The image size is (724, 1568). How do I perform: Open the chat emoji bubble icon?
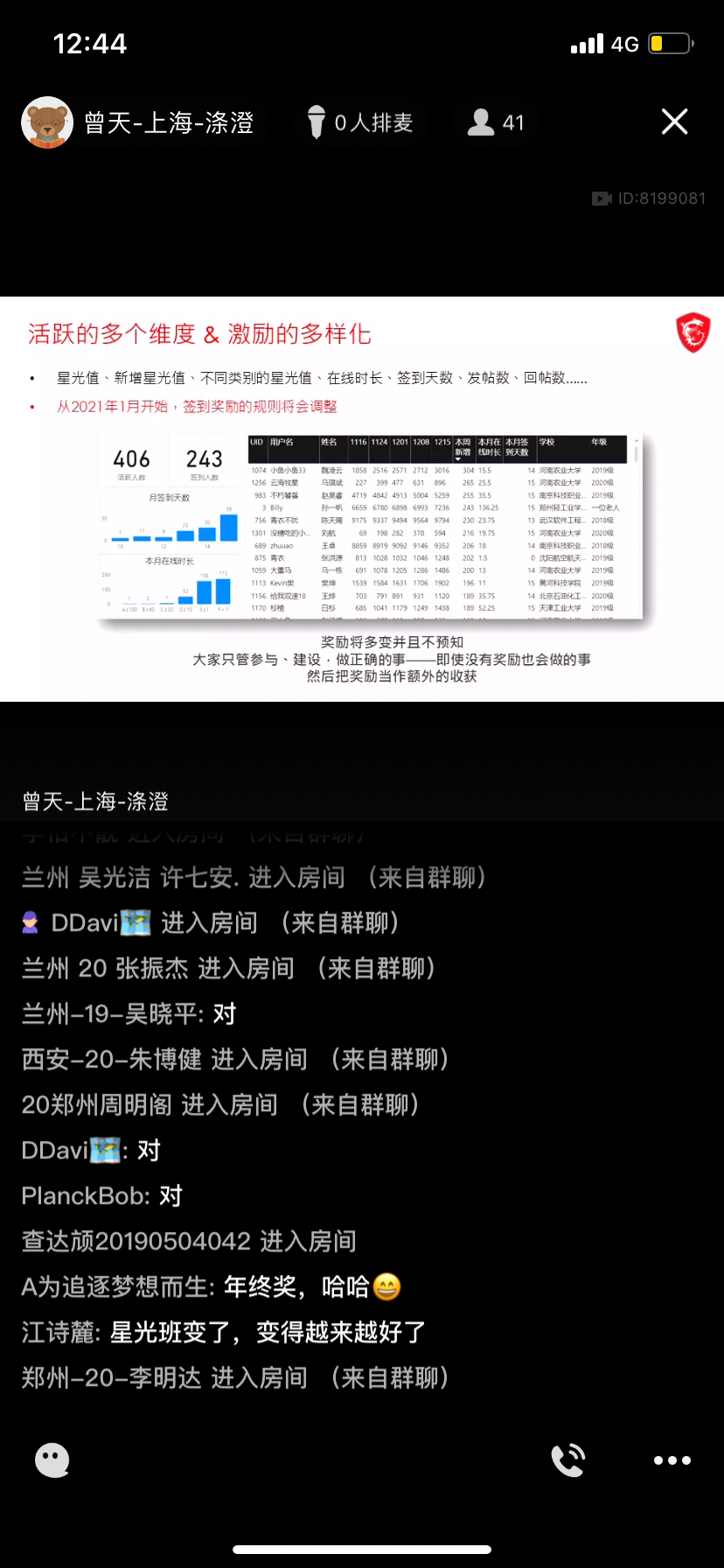[x=52, y=1459]
